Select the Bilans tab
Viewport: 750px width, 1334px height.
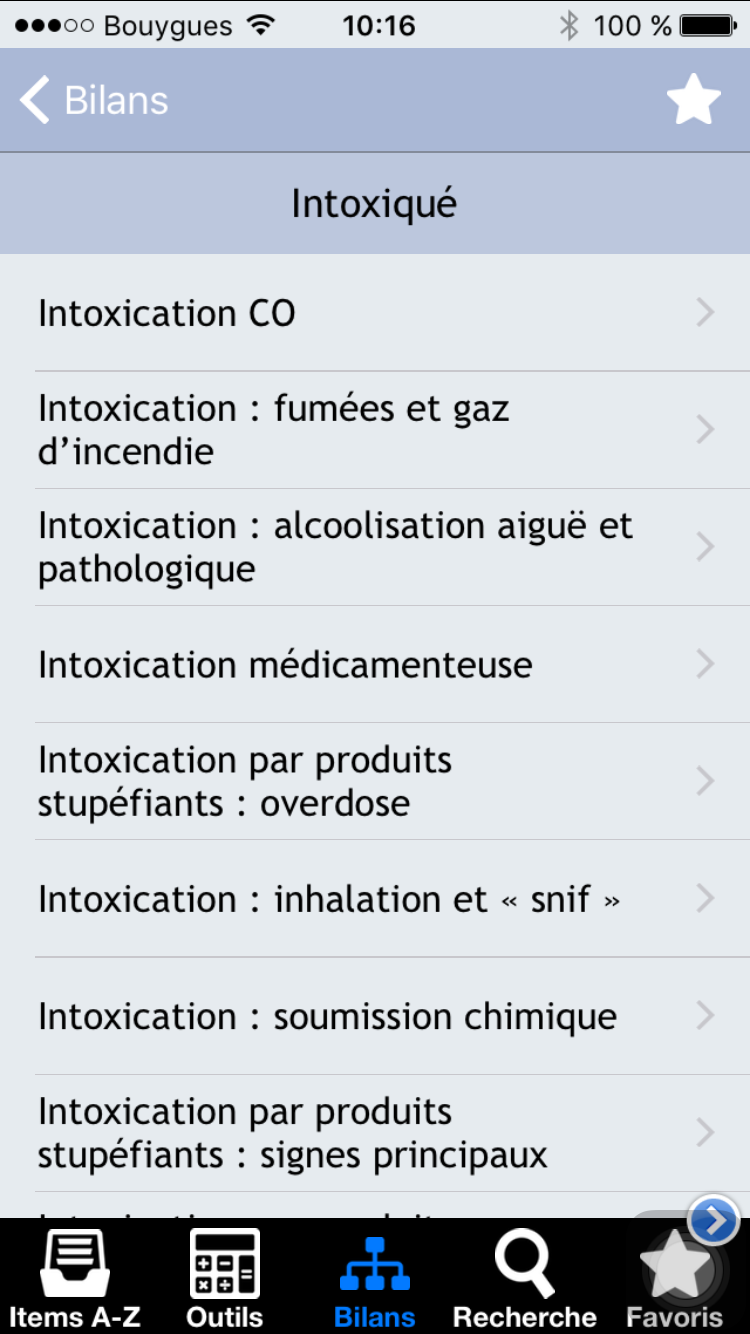[375, 1277]
